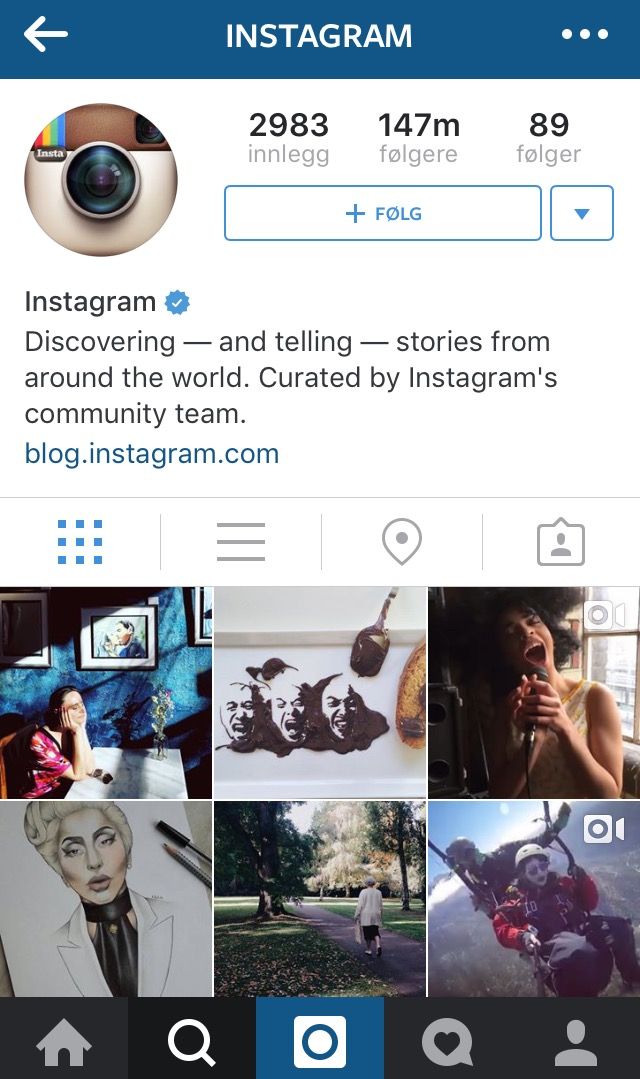Open the singing woman video post
The width and height of the screenshot is (640, 1079).
coord(533,692)
